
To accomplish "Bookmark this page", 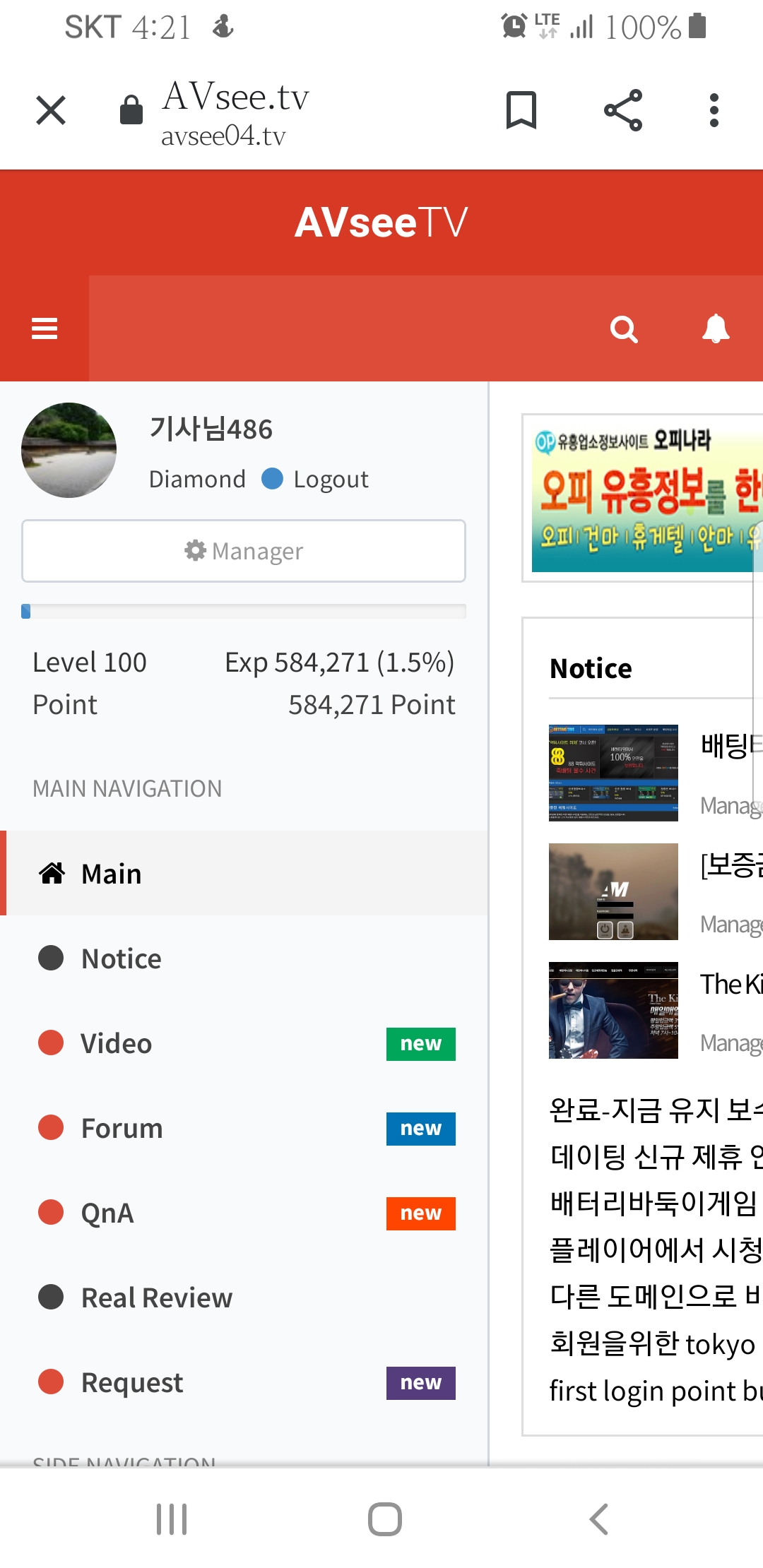I will pyautogui.click(x=521, y=110).
